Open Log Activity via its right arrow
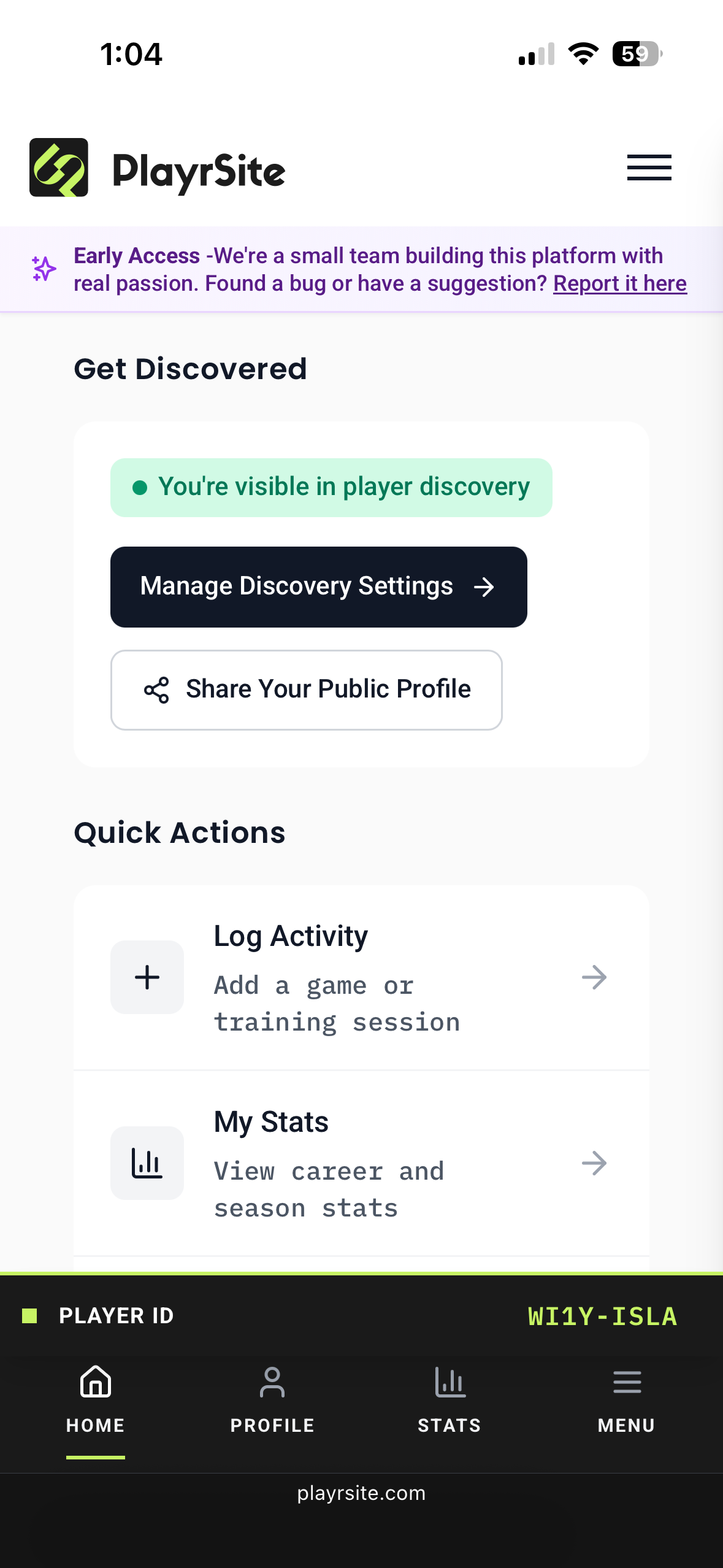 pos(595,977)
